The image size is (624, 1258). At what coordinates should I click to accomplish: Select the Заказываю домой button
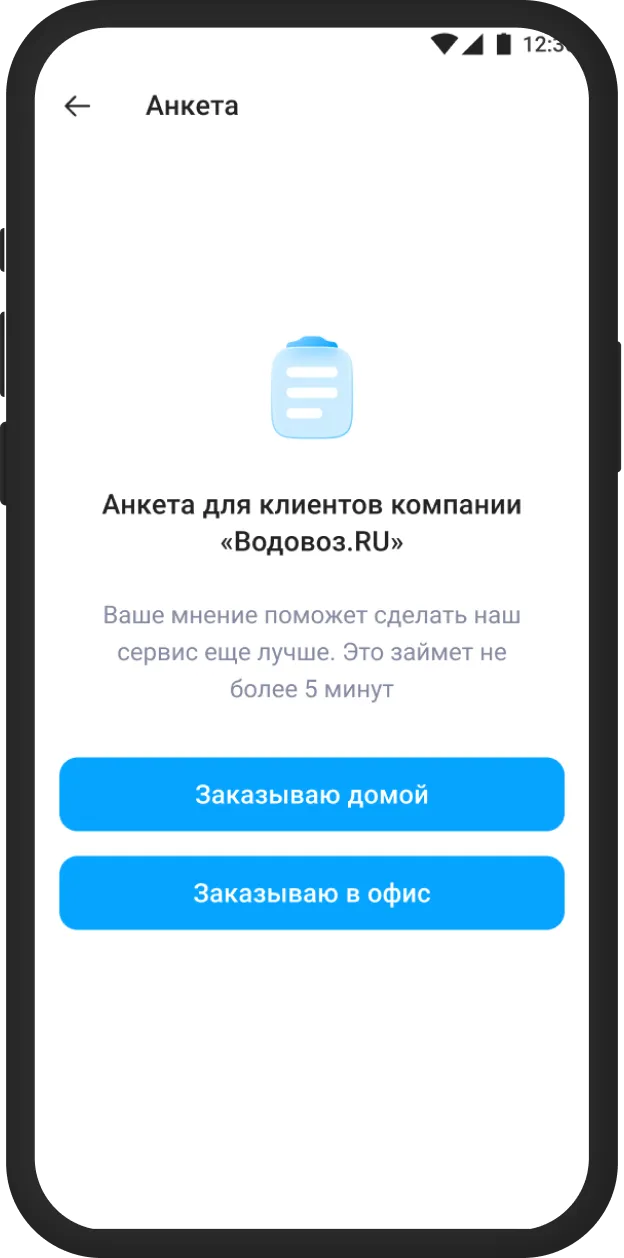click(312, 794)
